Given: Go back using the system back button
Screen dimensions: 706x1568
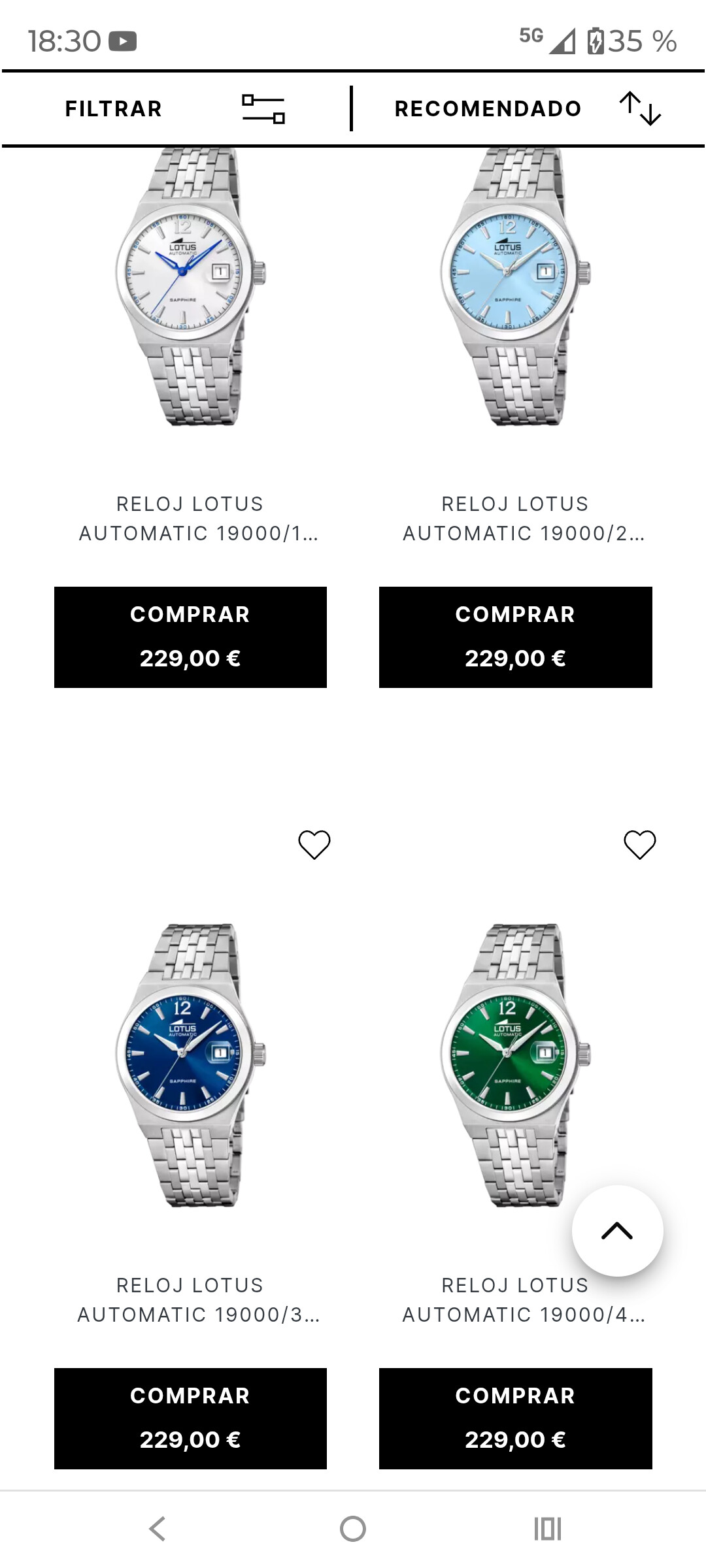Looking at the screenshot, I should (x=158, y=1529).
